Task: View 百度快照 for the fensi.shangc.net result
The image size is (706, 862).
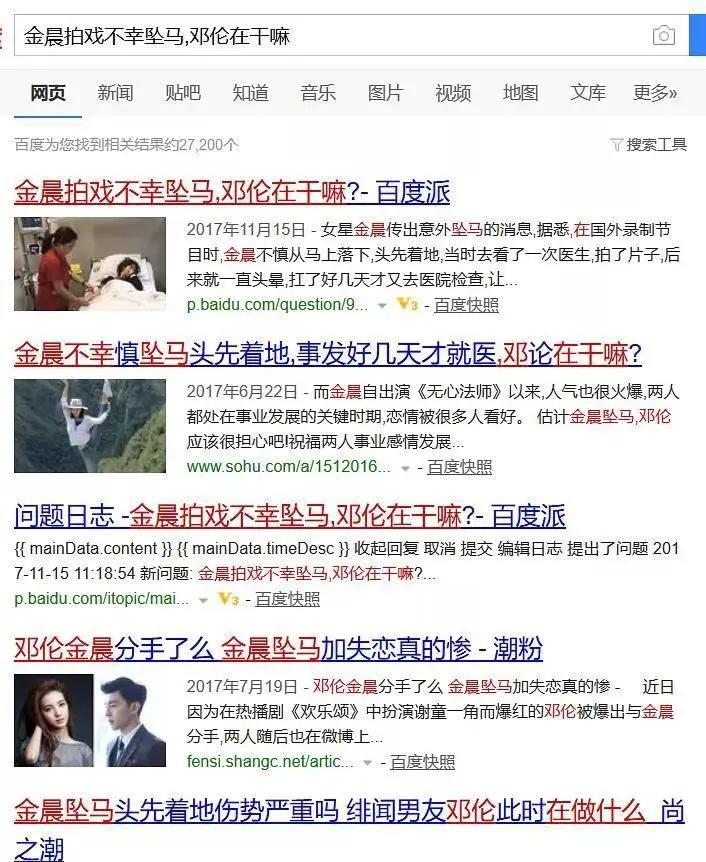Action: [x=422, y=762]
